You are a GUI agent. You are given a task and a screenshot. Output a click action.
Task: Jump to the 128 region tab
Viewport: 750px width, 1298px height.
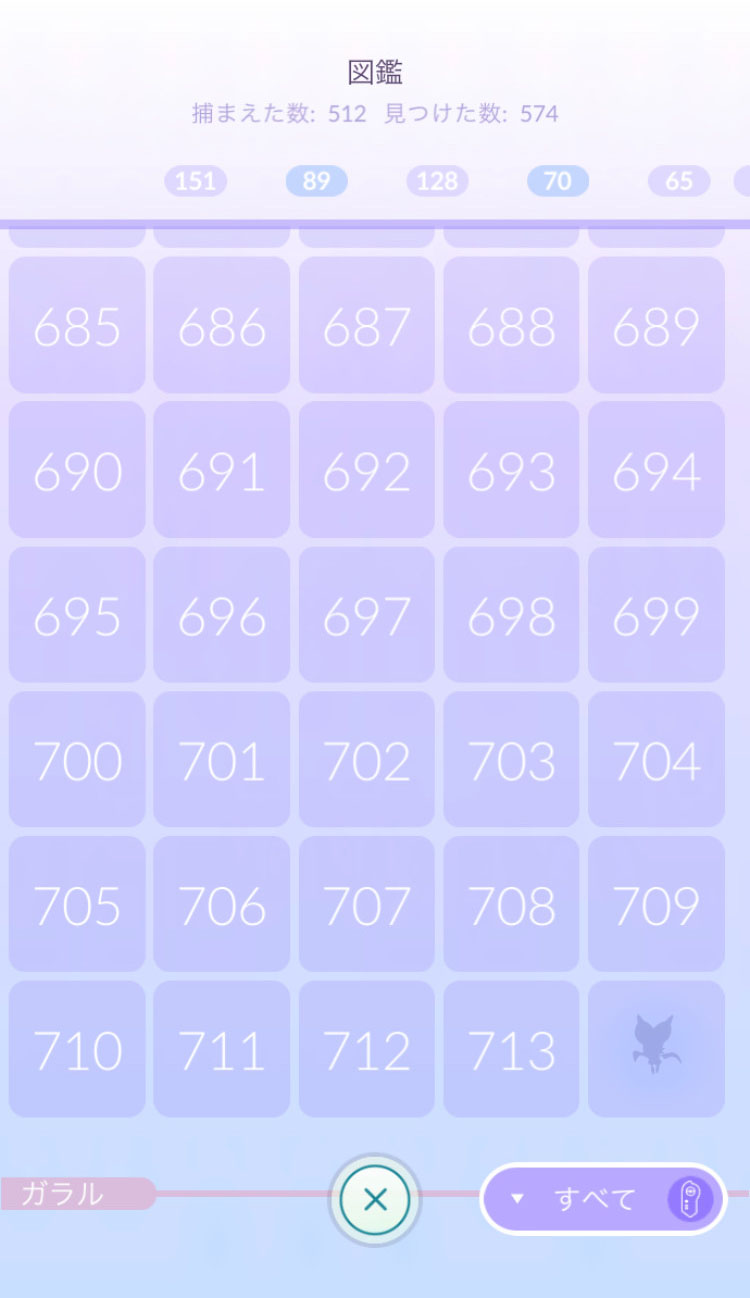pyautogui.click(x=437, y=181)
